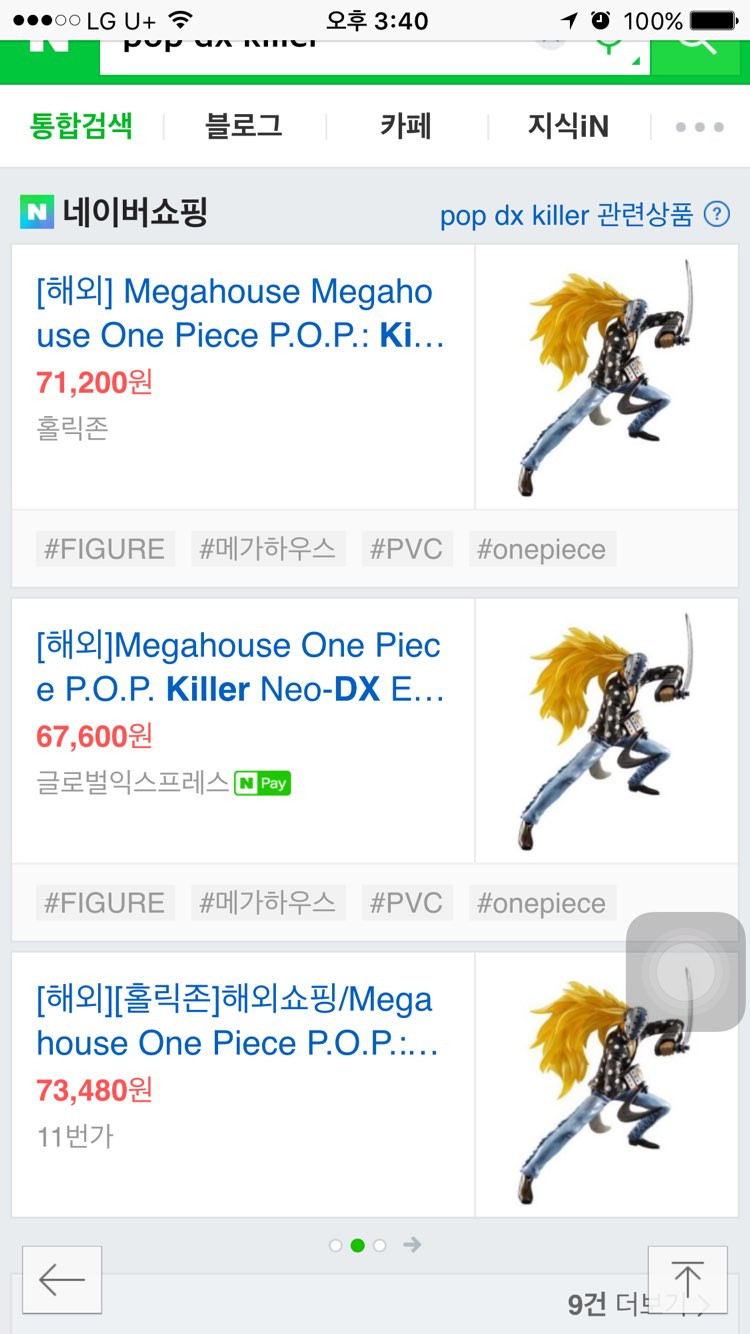Click the Naver Shopping N logo icon

coord(34,213)
